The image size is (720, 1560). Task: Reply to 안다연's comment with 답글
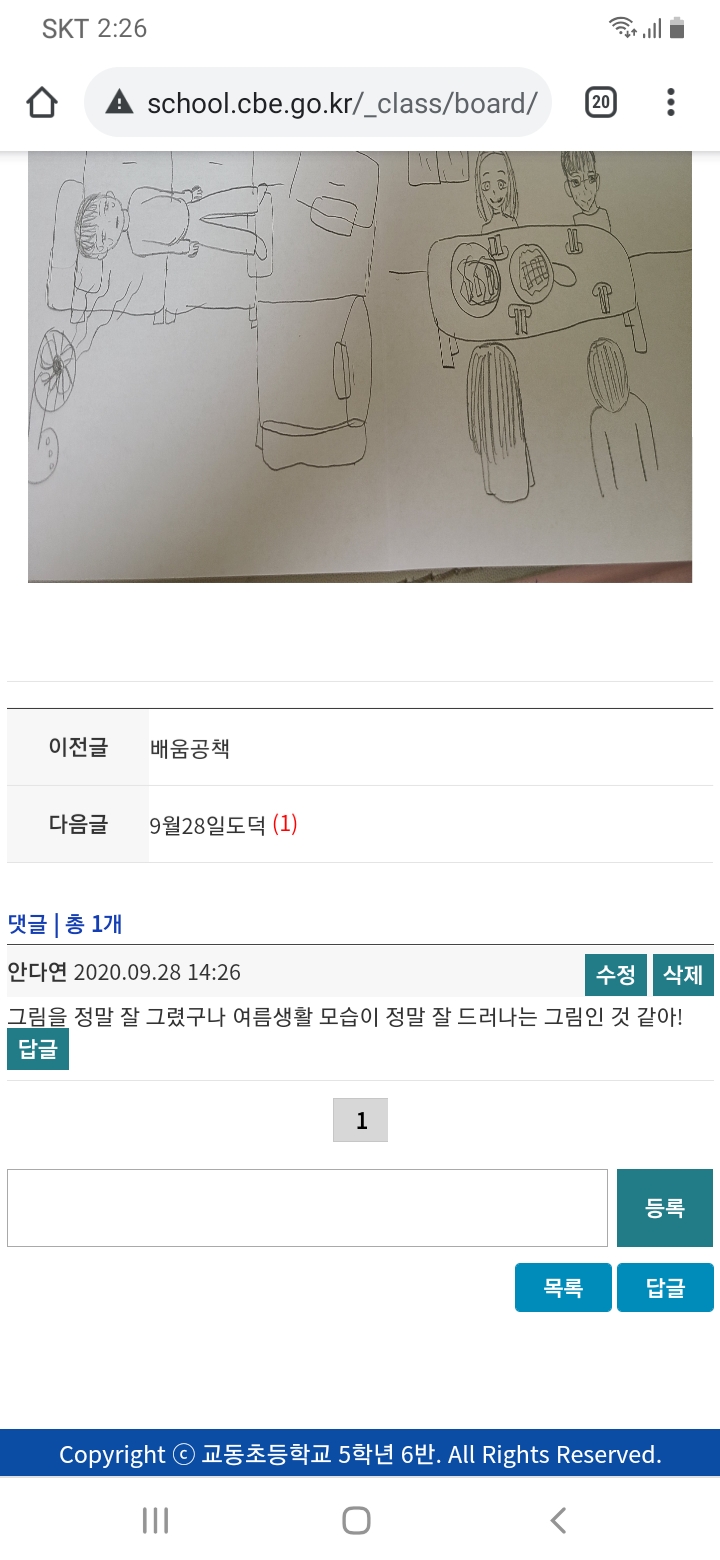pos(38,1050)
